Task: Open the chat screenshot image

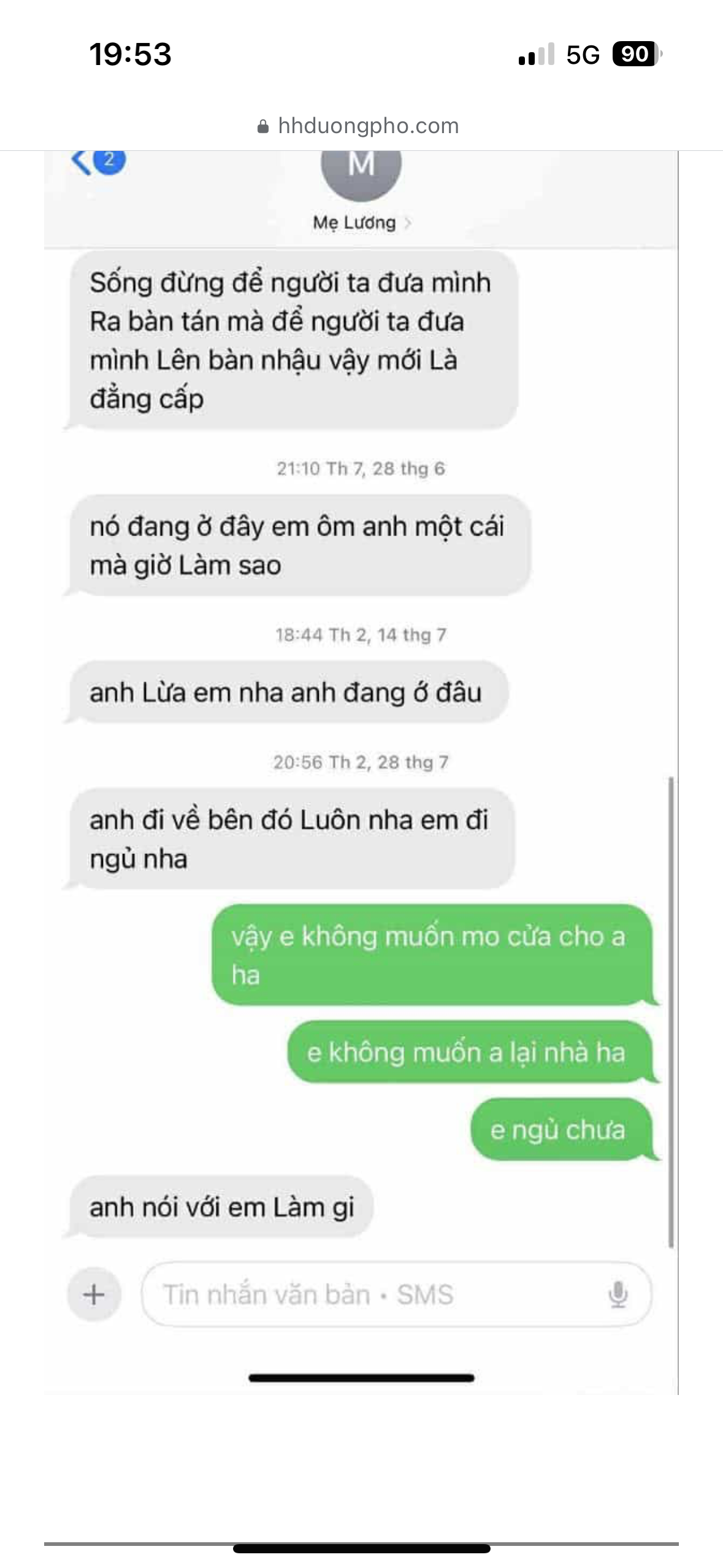Action: [361, 773]
